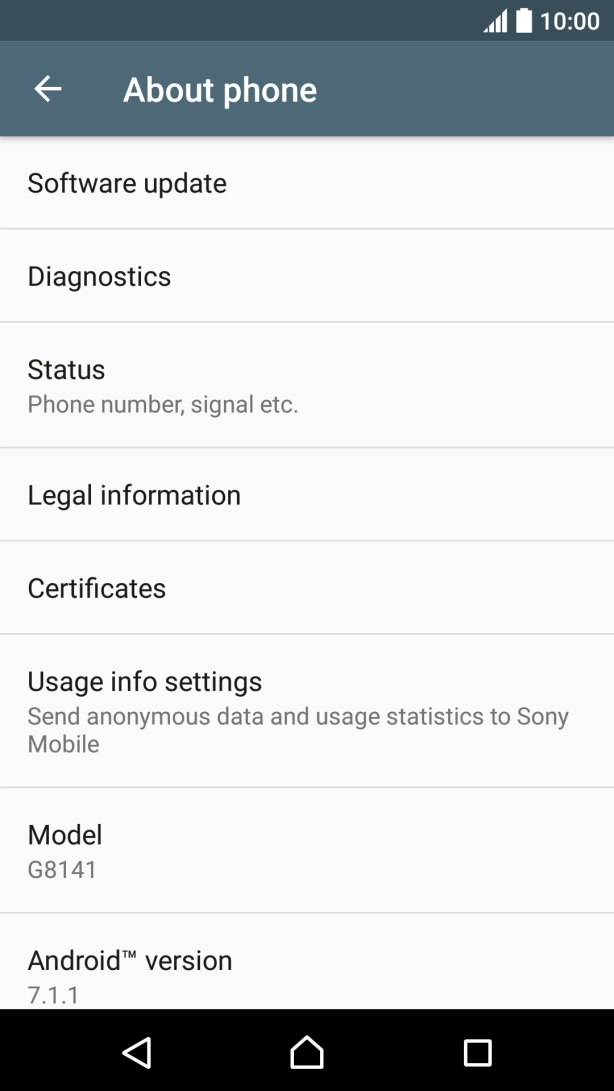Go back using the app bar arrow

click(x=48, y=89)
